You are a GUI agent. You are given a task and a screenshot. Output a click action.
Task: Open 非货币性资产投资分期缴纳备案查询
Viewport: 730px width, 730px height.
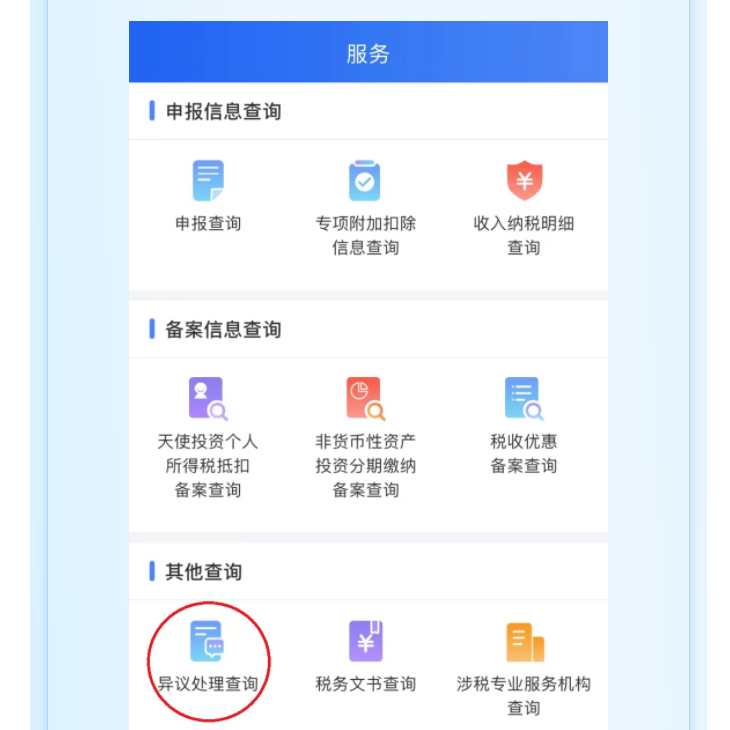point(365,400)
